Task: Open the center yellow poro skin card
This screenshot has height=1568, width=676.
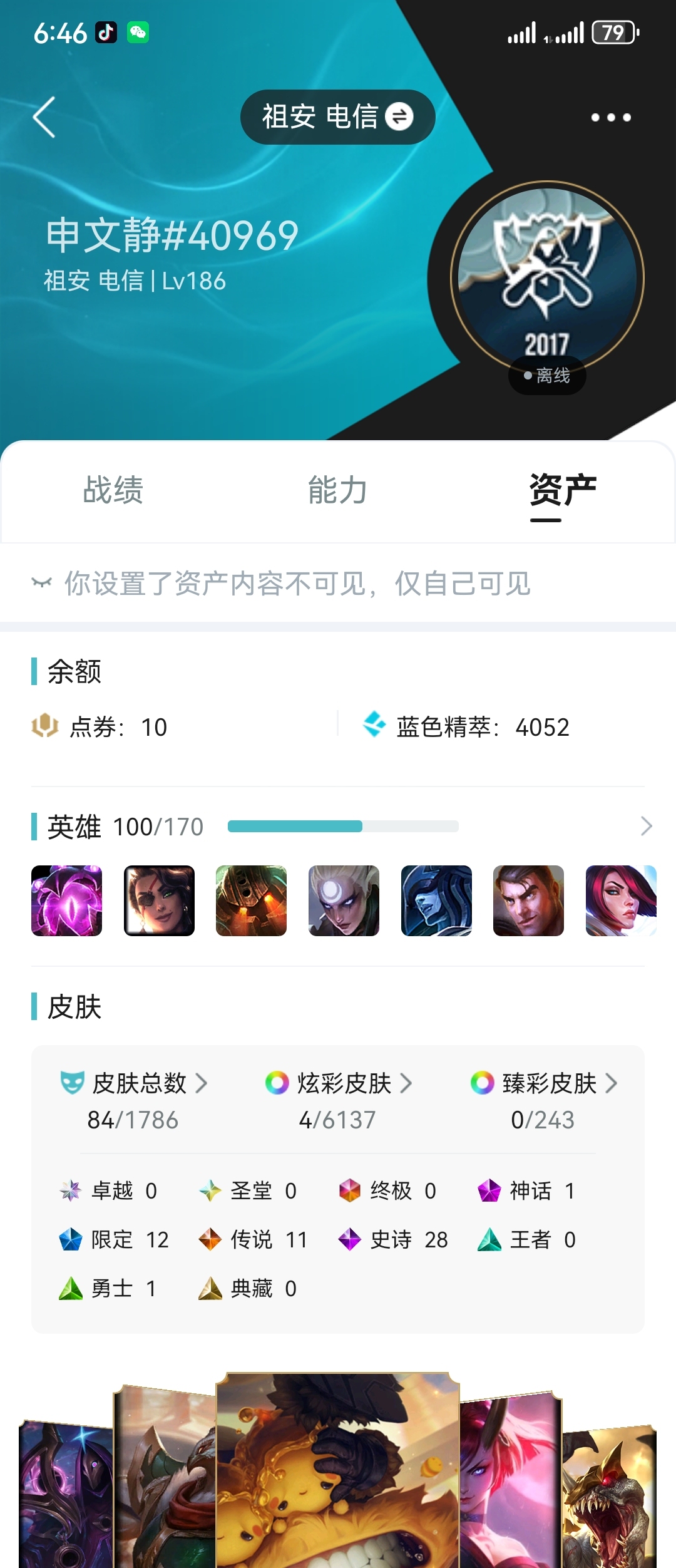Action: (x=337, y=1472)
